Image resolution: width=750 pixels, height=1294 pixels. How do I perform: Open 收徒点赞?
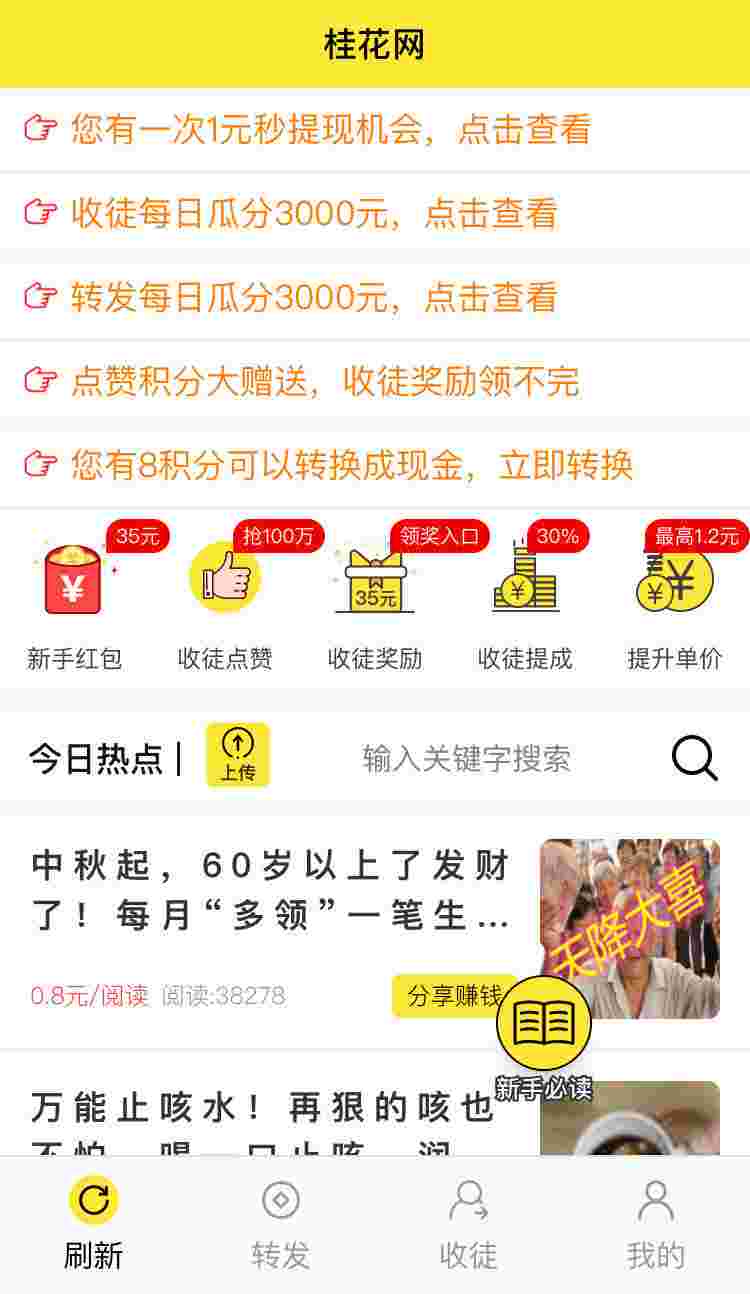click(225, 598)
